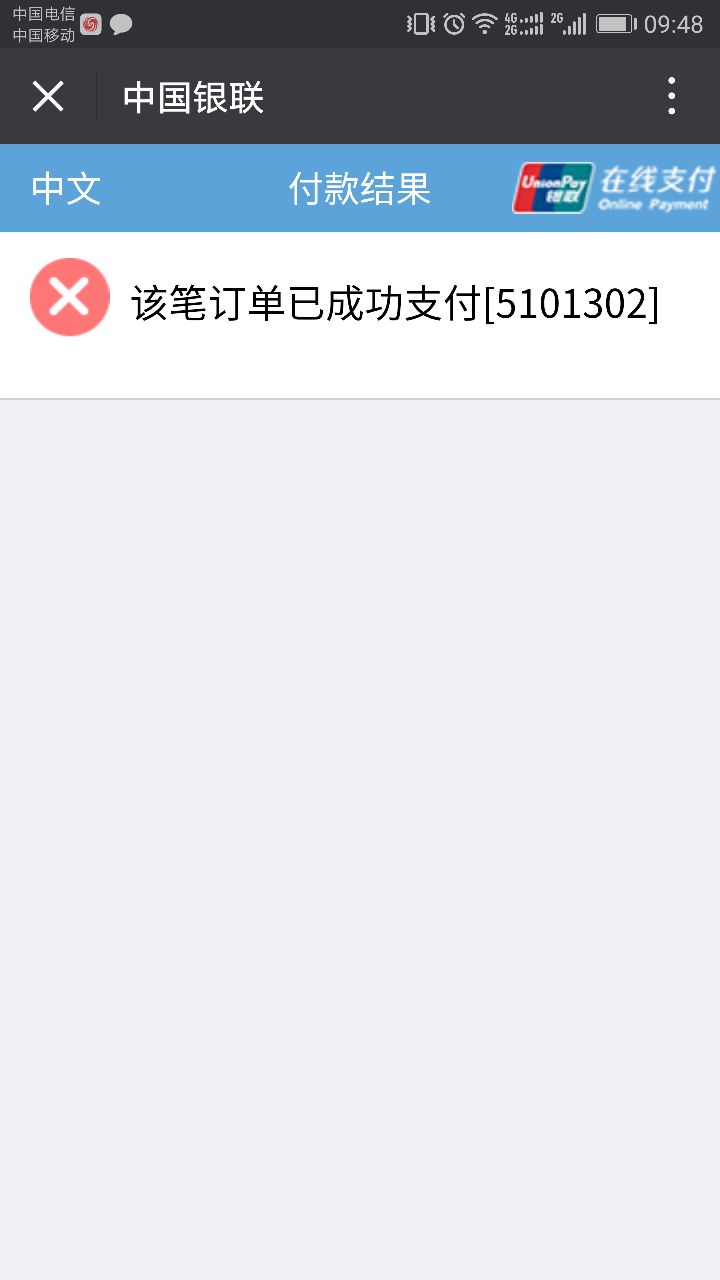720x1280 pixels.
Task: Close the 中国银联 web page
Action: point(48,97)
